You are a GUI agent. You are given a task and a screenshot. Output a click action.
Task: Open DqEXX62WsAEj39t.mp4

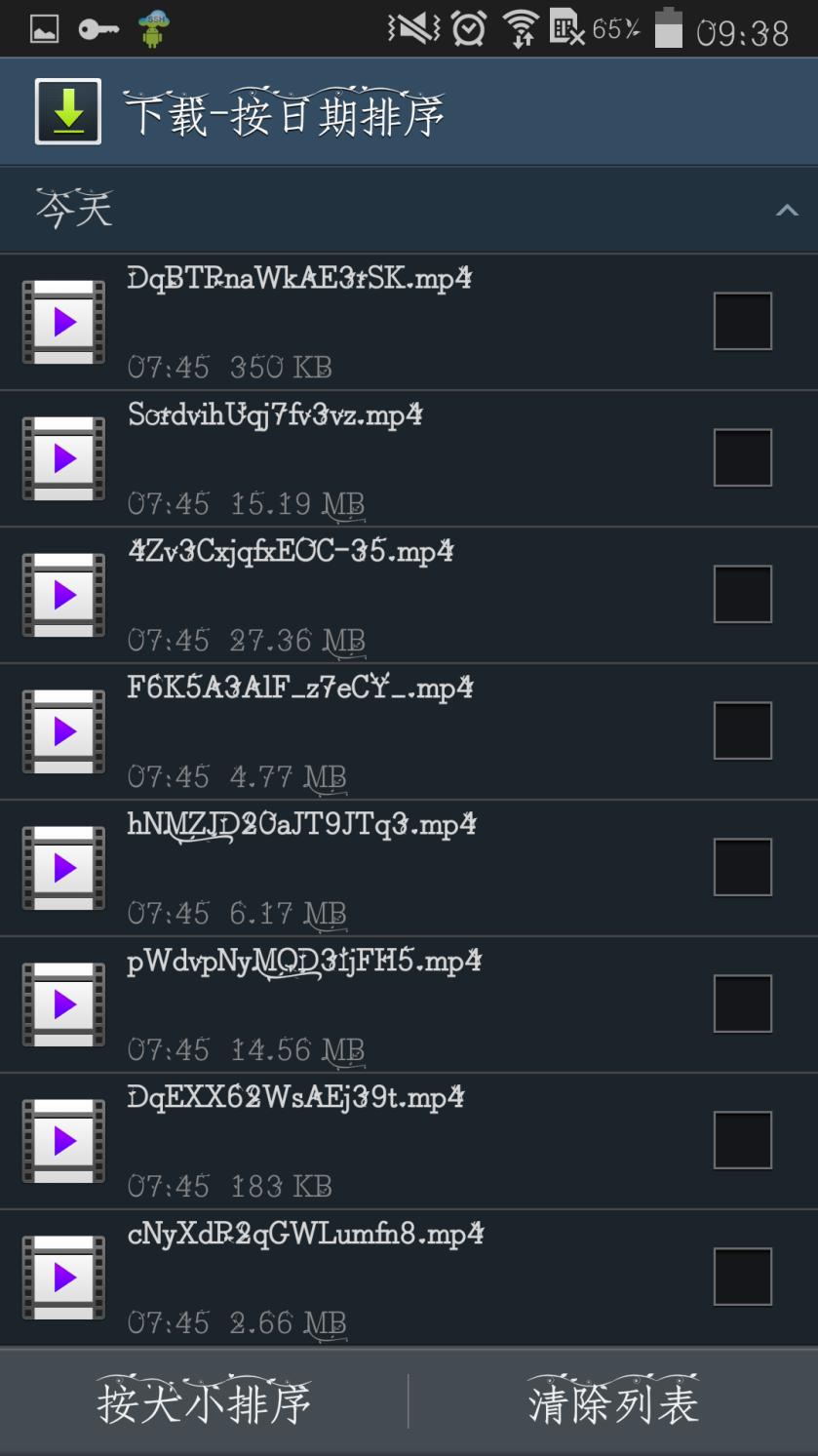[x=409, y=1141]
